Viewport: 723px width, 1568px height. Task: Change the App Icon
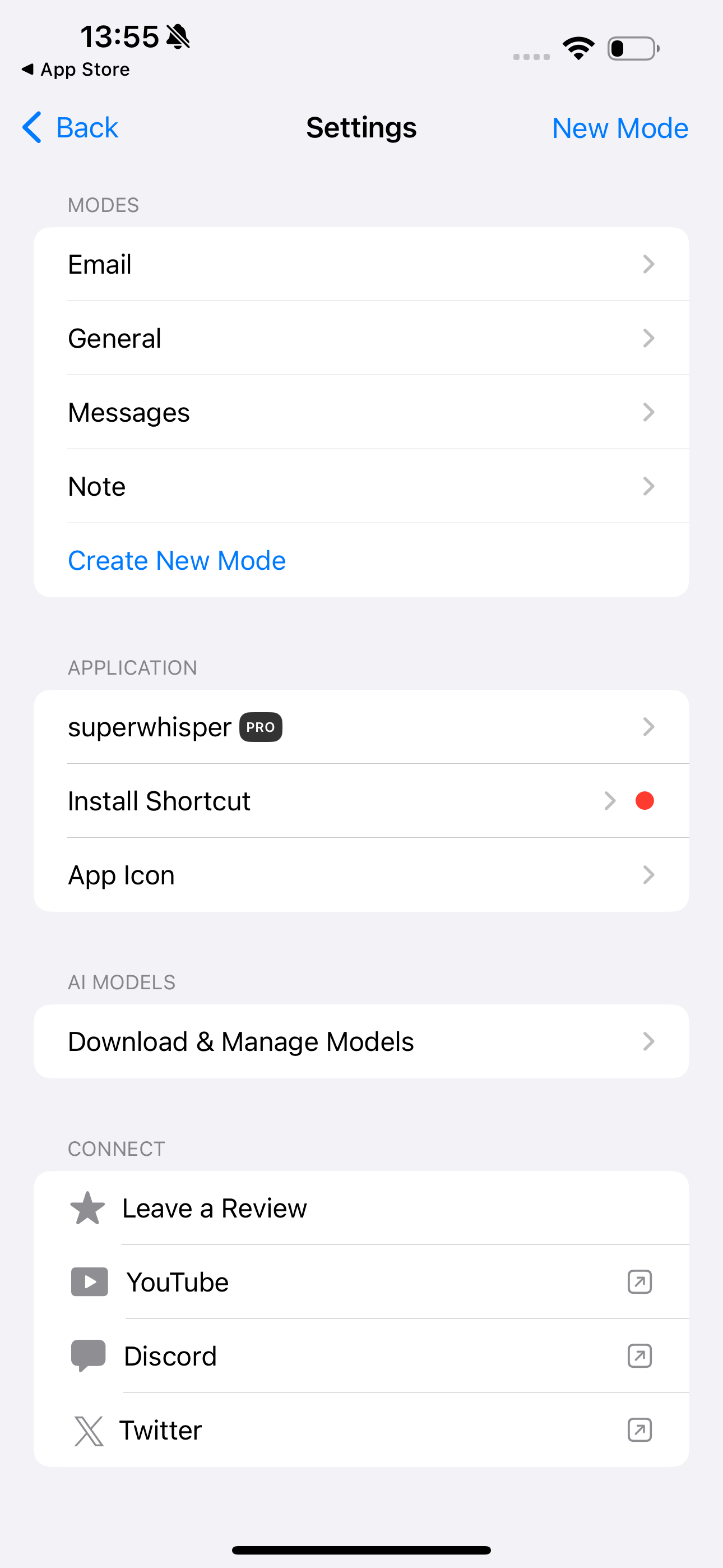pyautogui.click(x=360, y=875)
